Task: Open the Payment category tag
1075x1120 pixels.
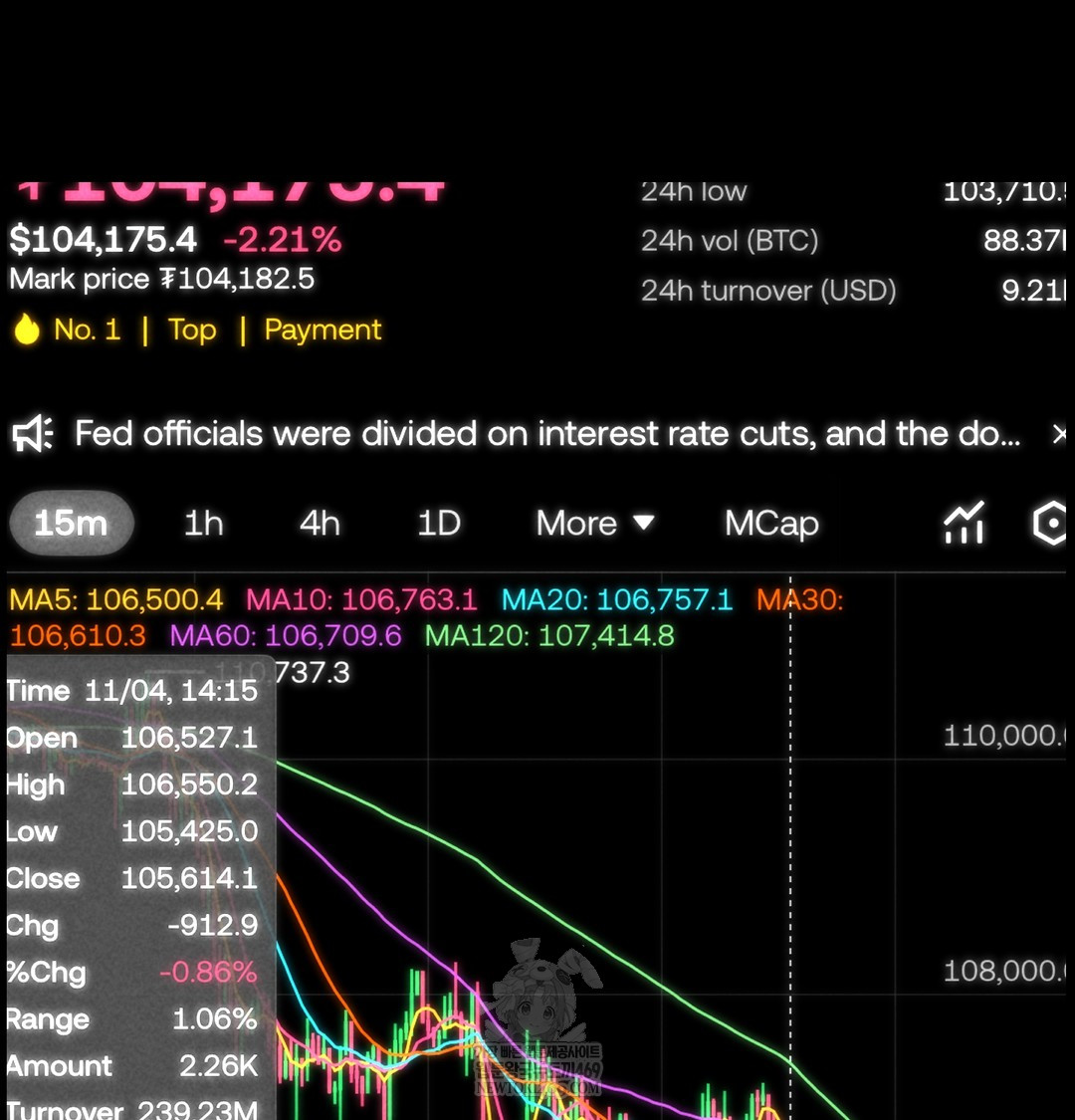Action: (x=322, y=330)
